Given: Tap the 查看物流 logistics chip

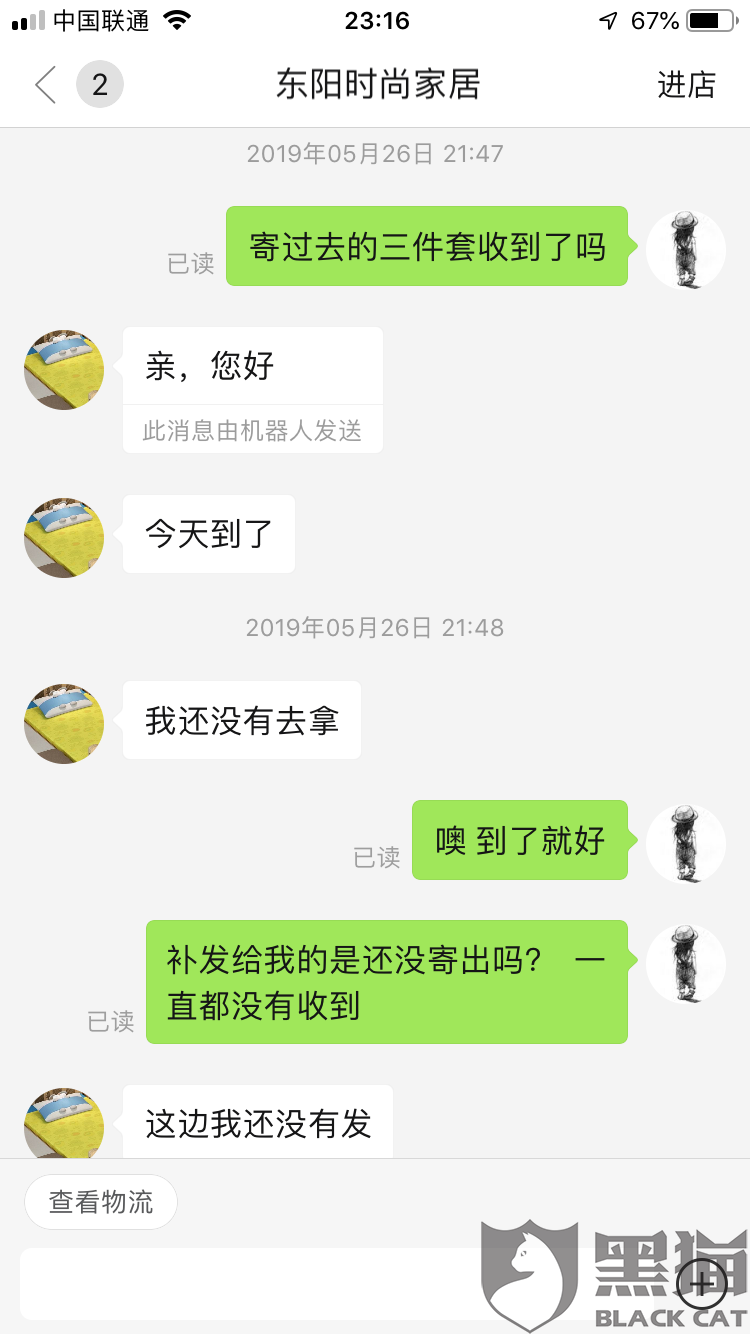Looking at the screenshot, I should [101, 1202].
